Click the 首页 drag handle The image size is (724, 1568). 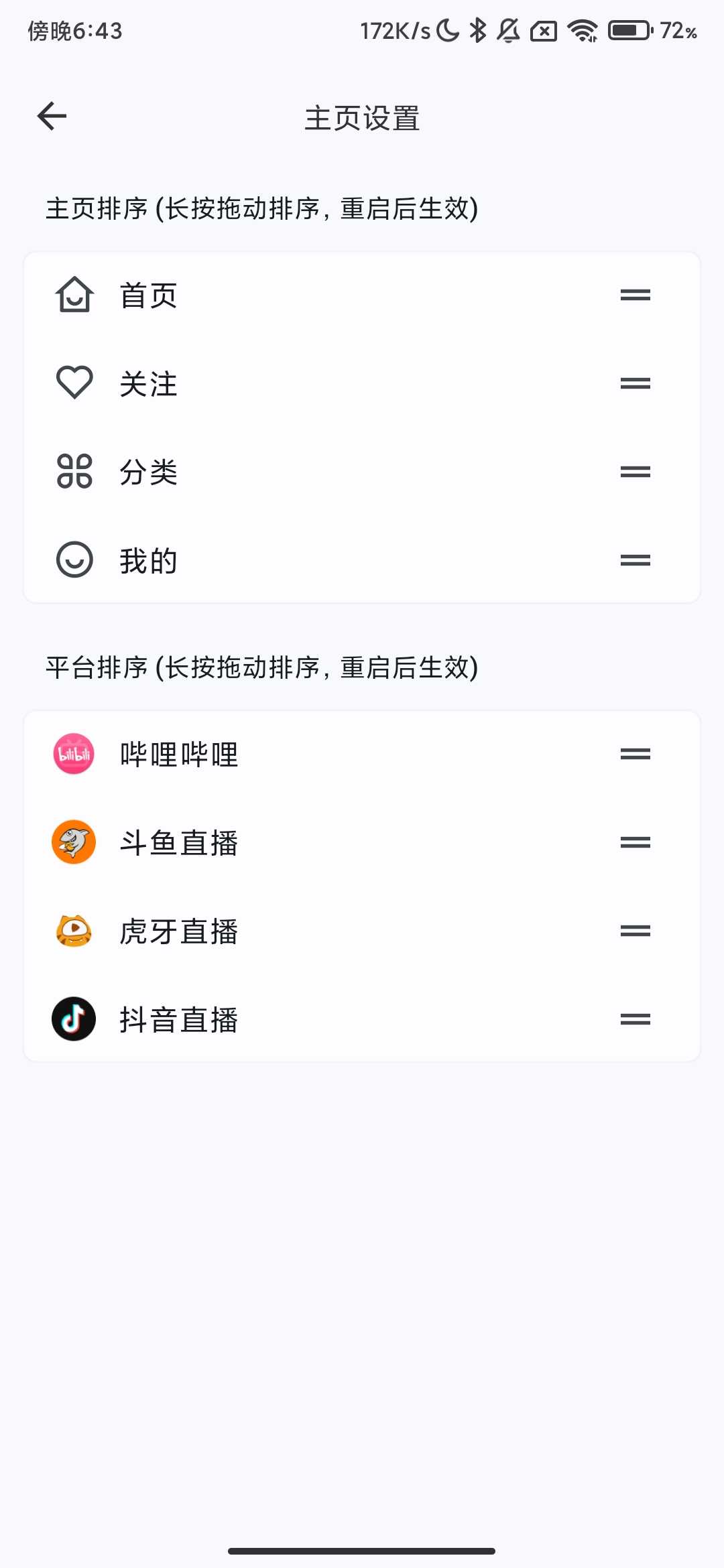pyautogui.click(x=634, y=293)
